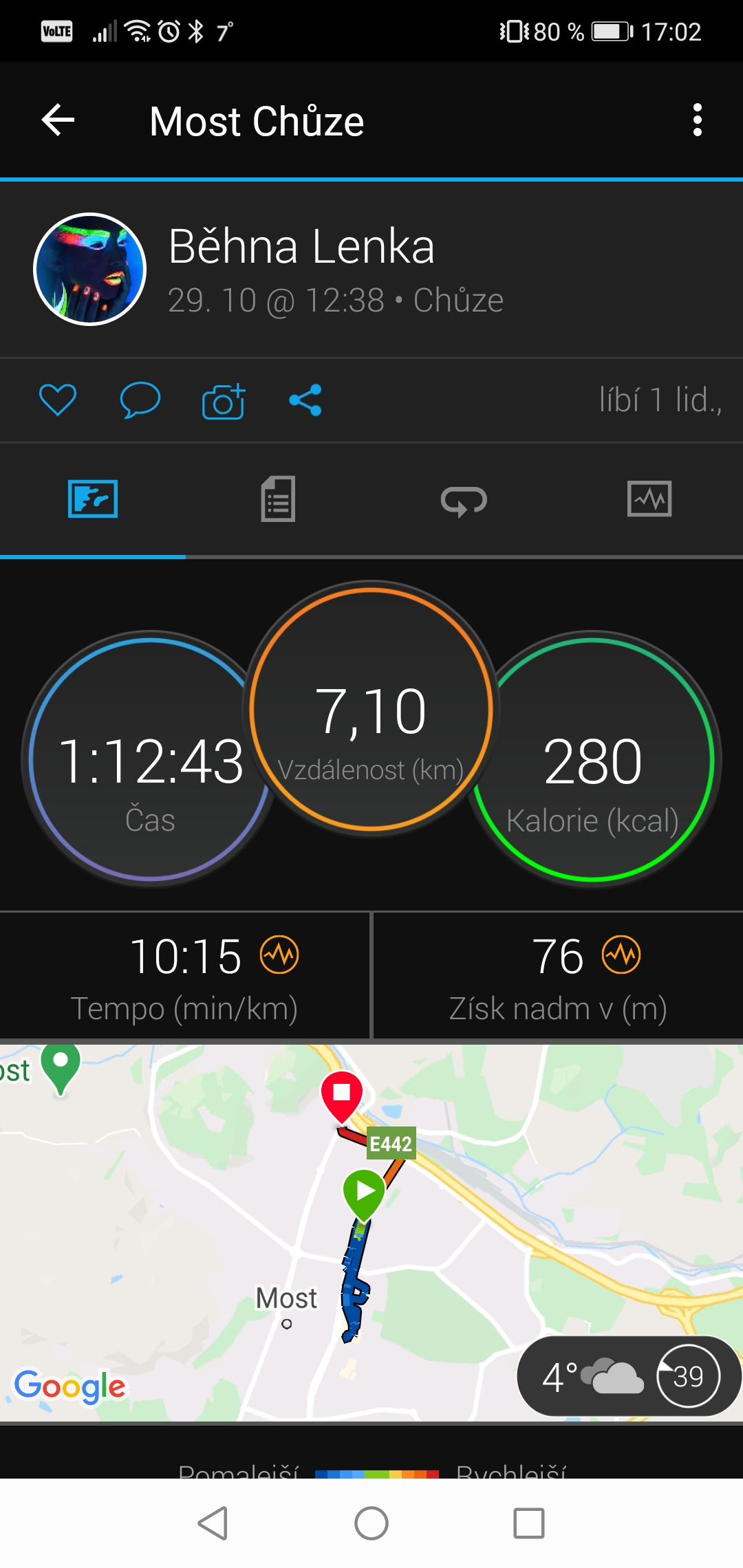Switch to the stats details tab
This screenshot has height=1568, width=743.
click(x=279, y=499)
